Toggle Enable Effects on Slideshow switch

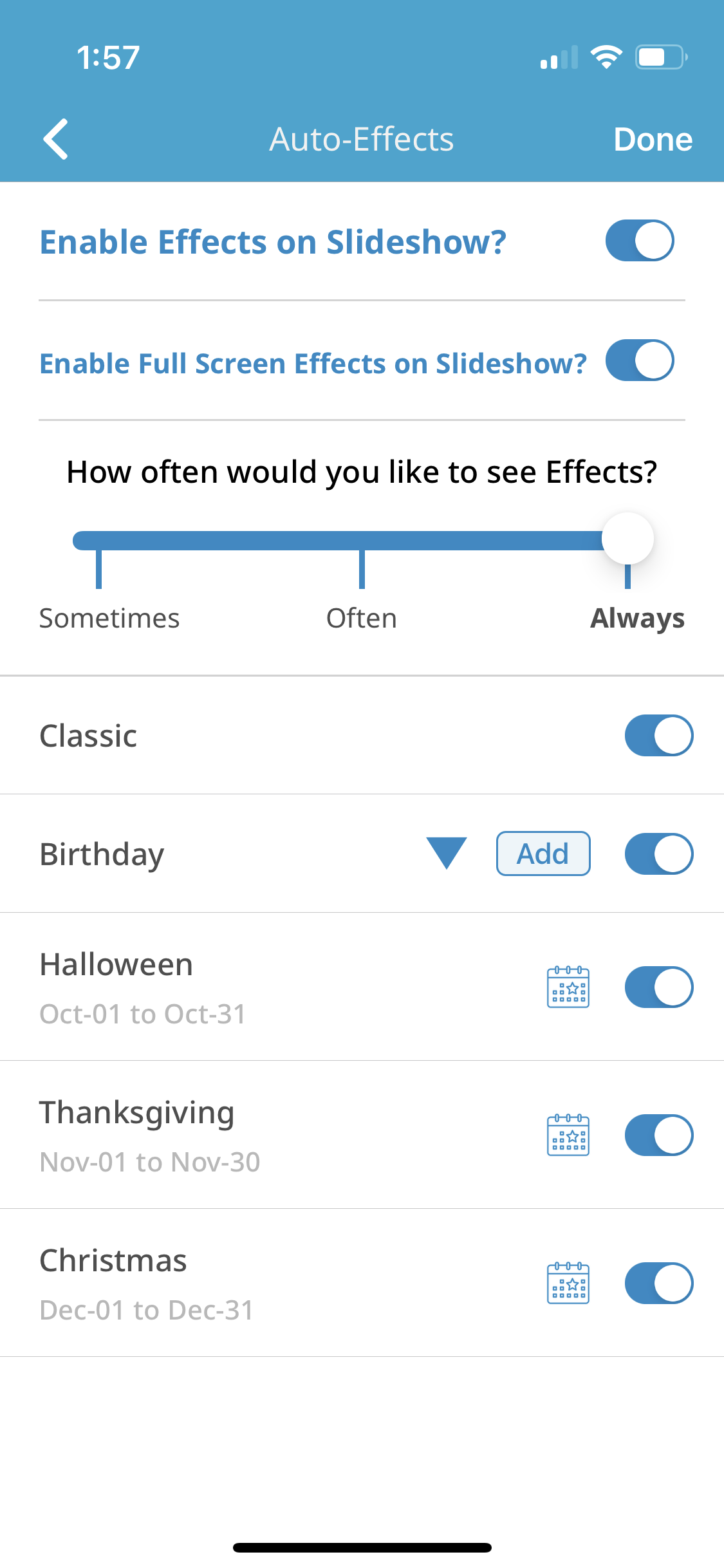coord(639,241)
